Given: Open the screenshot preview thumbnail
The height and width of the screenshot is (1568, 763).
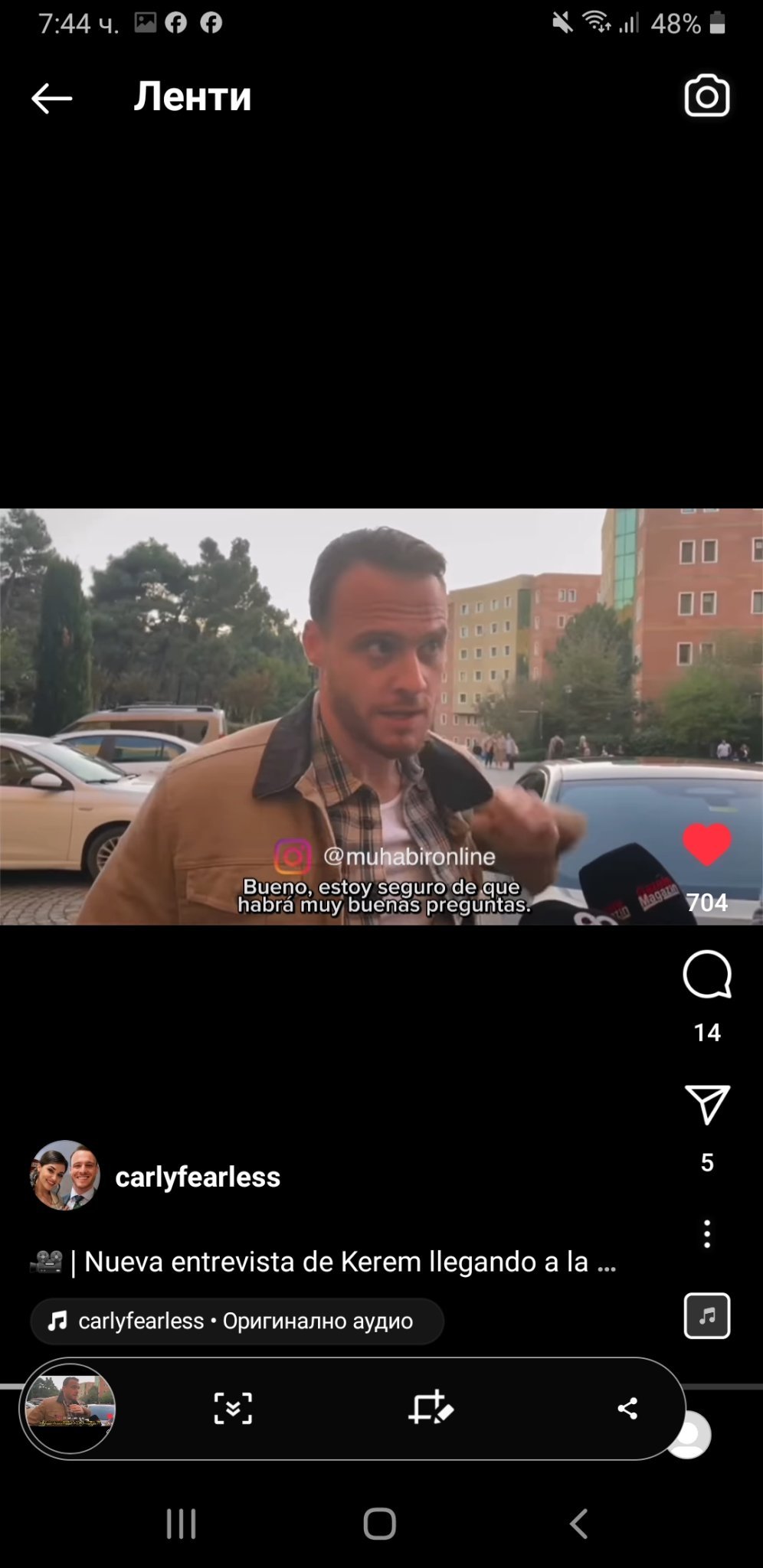Looking at the screenshot, I should click(70, 1408).
